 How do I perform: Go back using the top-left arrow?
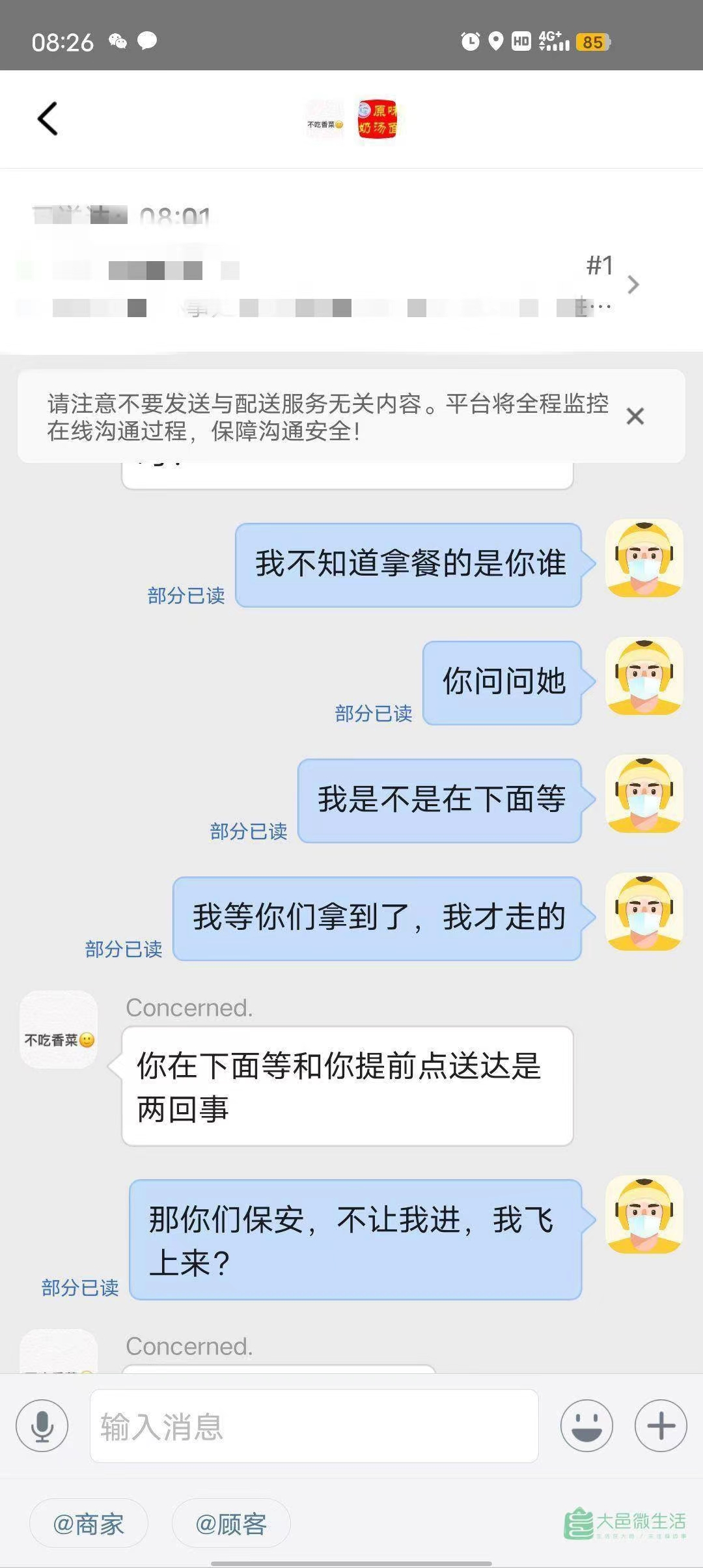pyautogui.click(x=48, y=119)
